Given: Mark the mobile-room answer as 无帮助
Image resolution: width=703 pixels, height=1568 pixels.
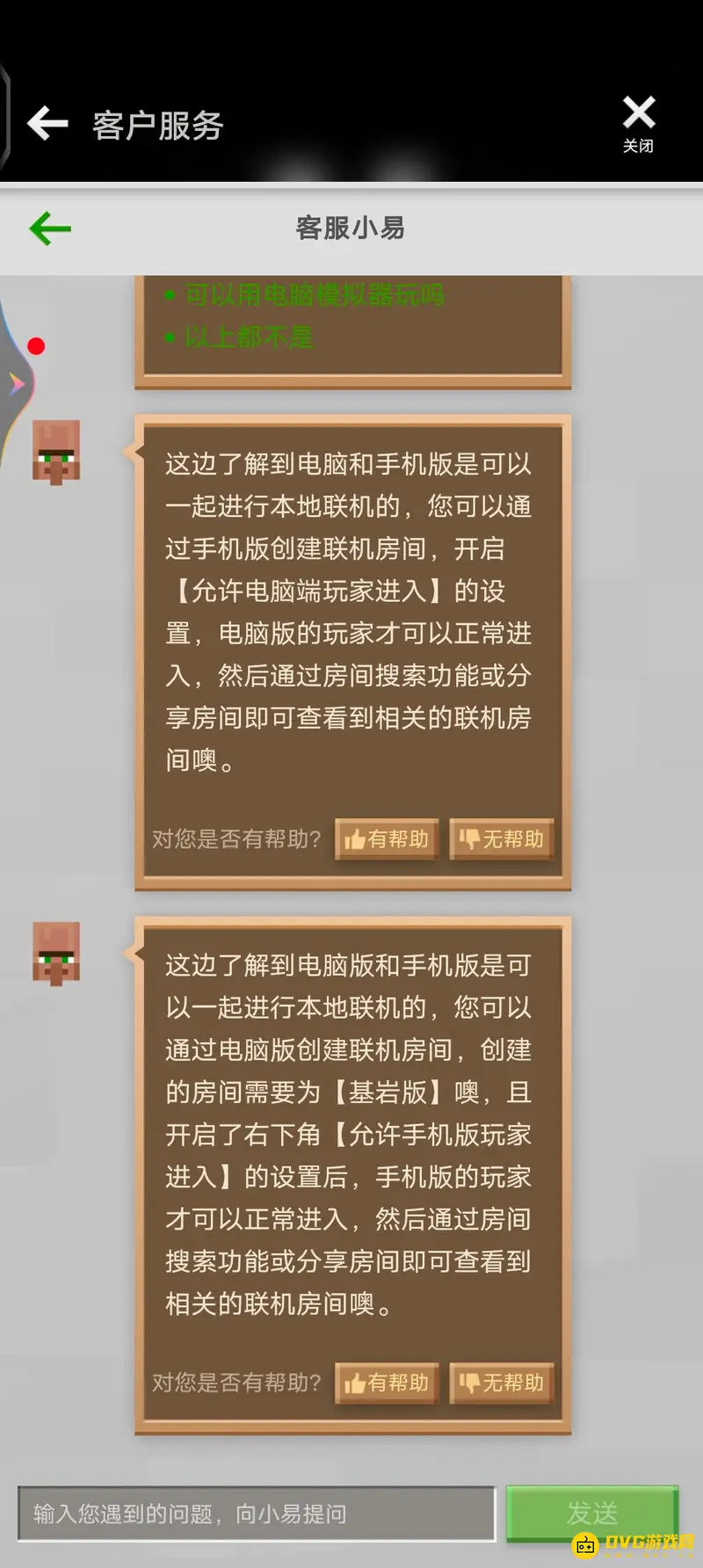Looking at the screenshot, I should click(x=502, y=839).
